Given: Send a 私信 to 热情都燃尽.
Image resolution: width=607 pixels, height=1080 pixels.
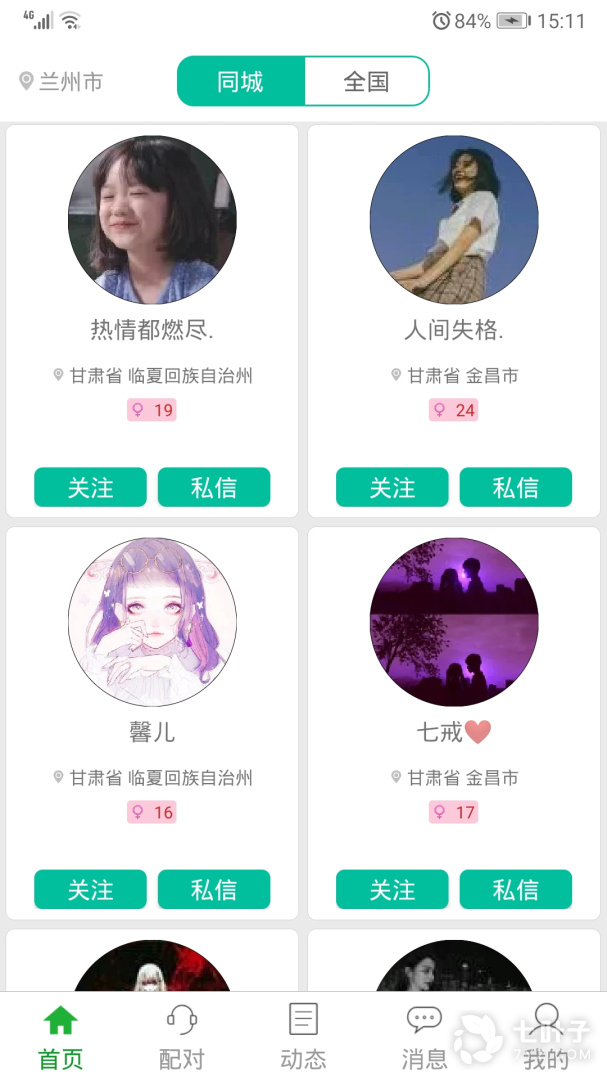Looking at the screenshot, I should (x=214, y=487).
